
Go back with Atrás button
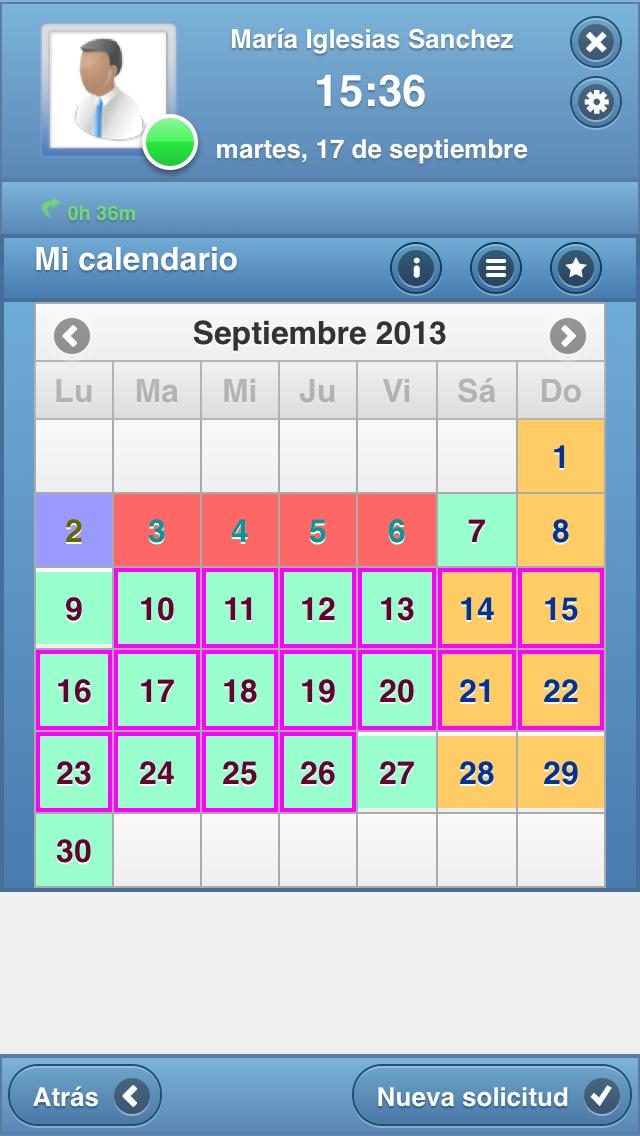85,1096
